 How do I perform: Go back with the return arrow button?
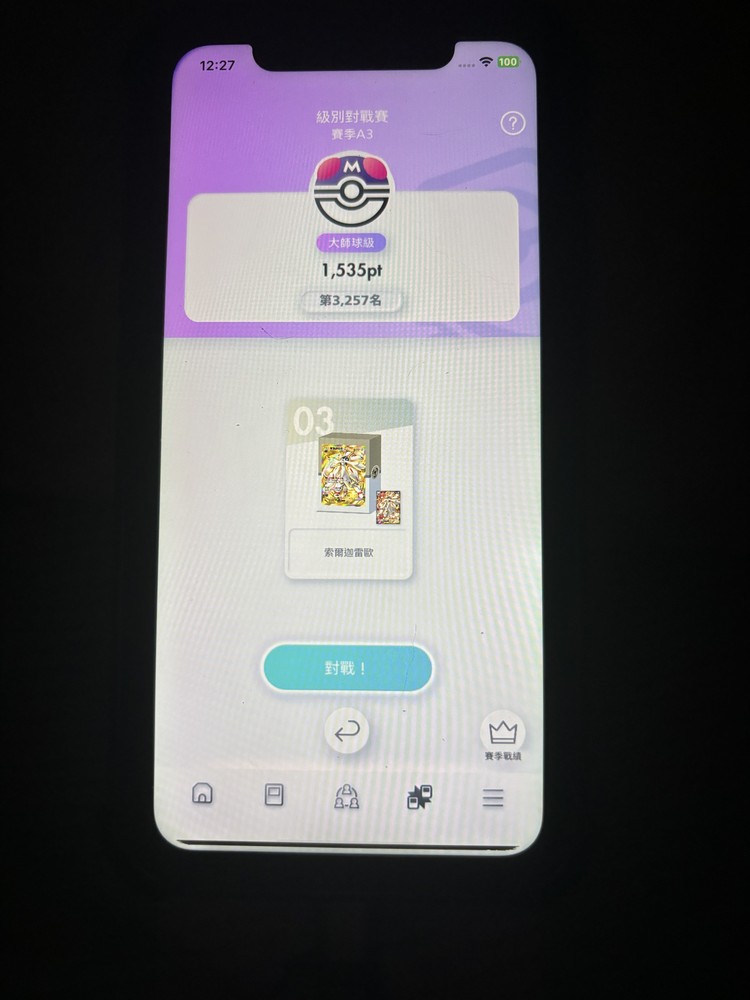(x=347, y=733)
